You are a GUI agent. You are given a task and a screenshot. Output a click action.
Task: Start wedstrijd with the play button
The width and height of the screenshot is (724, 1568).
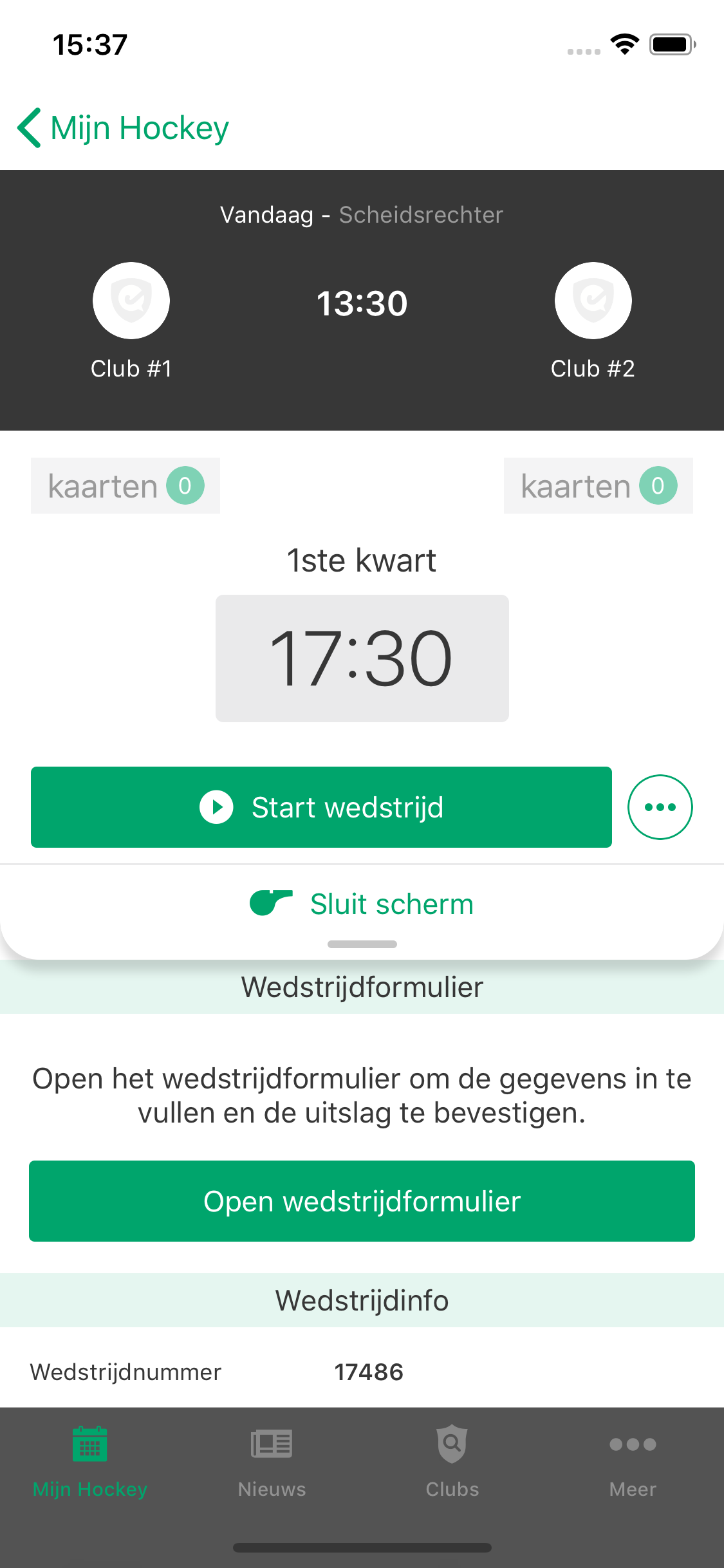coord(321,807)
